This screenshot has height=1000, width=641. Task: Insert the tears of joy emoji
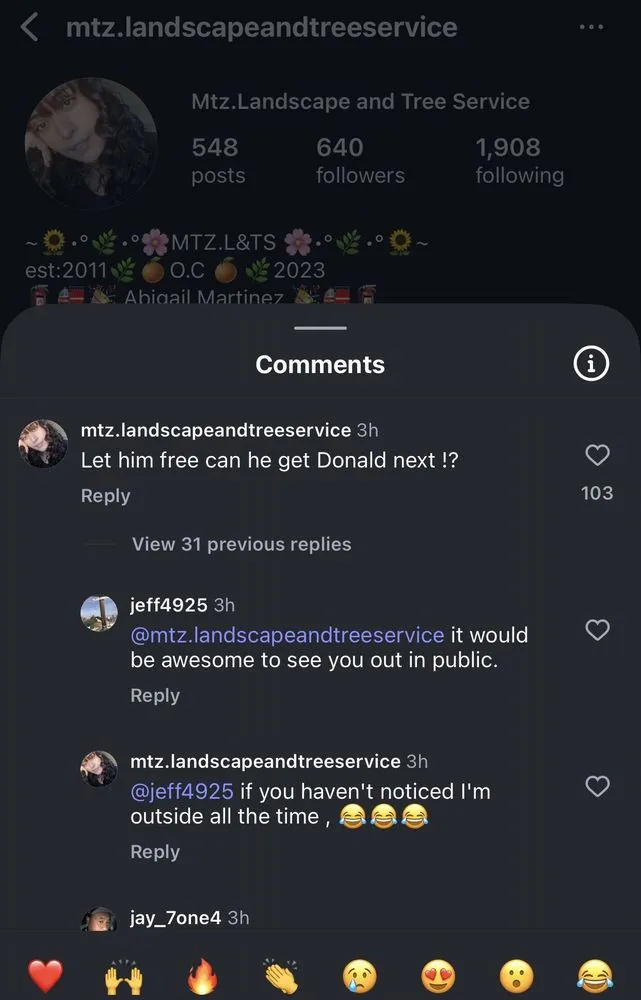tap(595, 974)
